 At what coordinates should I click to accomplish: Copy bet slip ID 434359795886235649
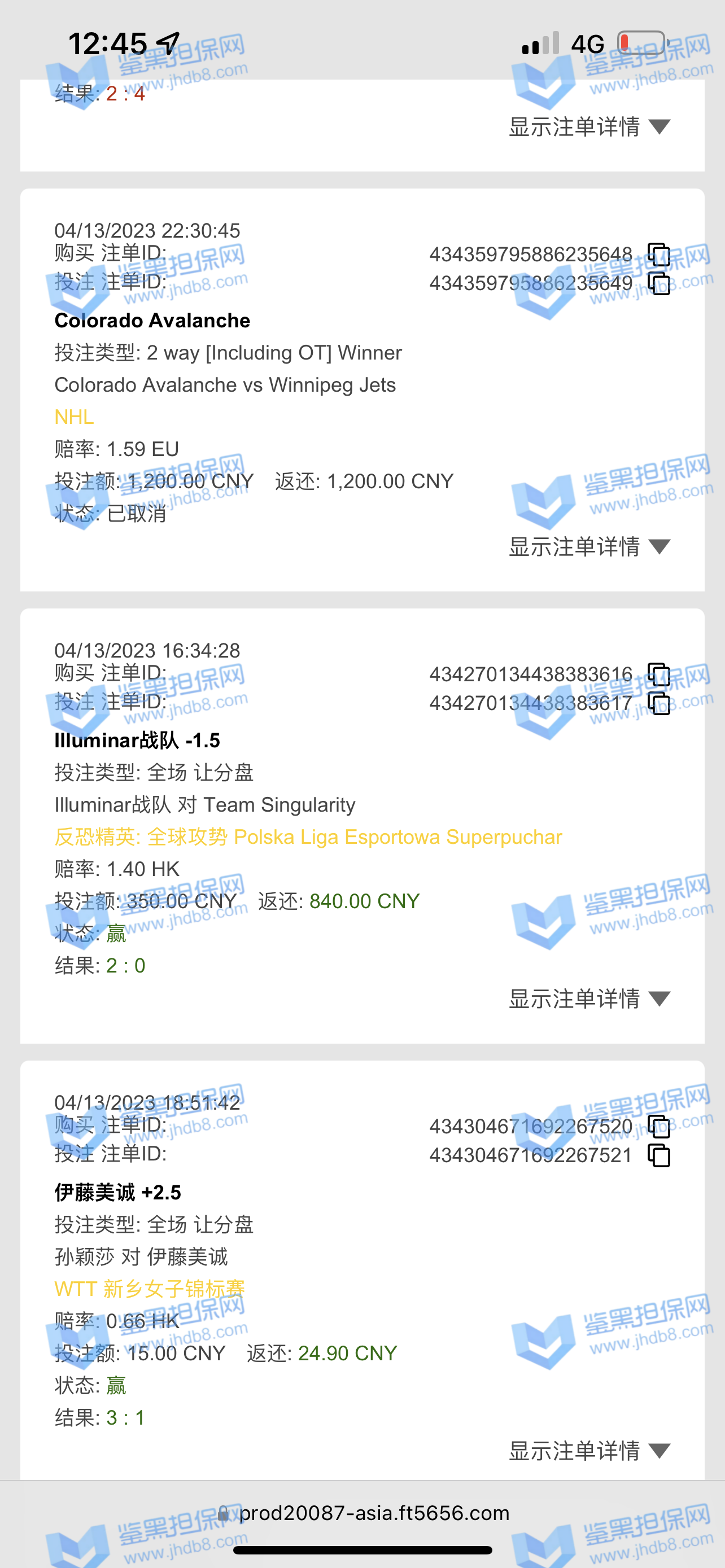pos(658,283)
